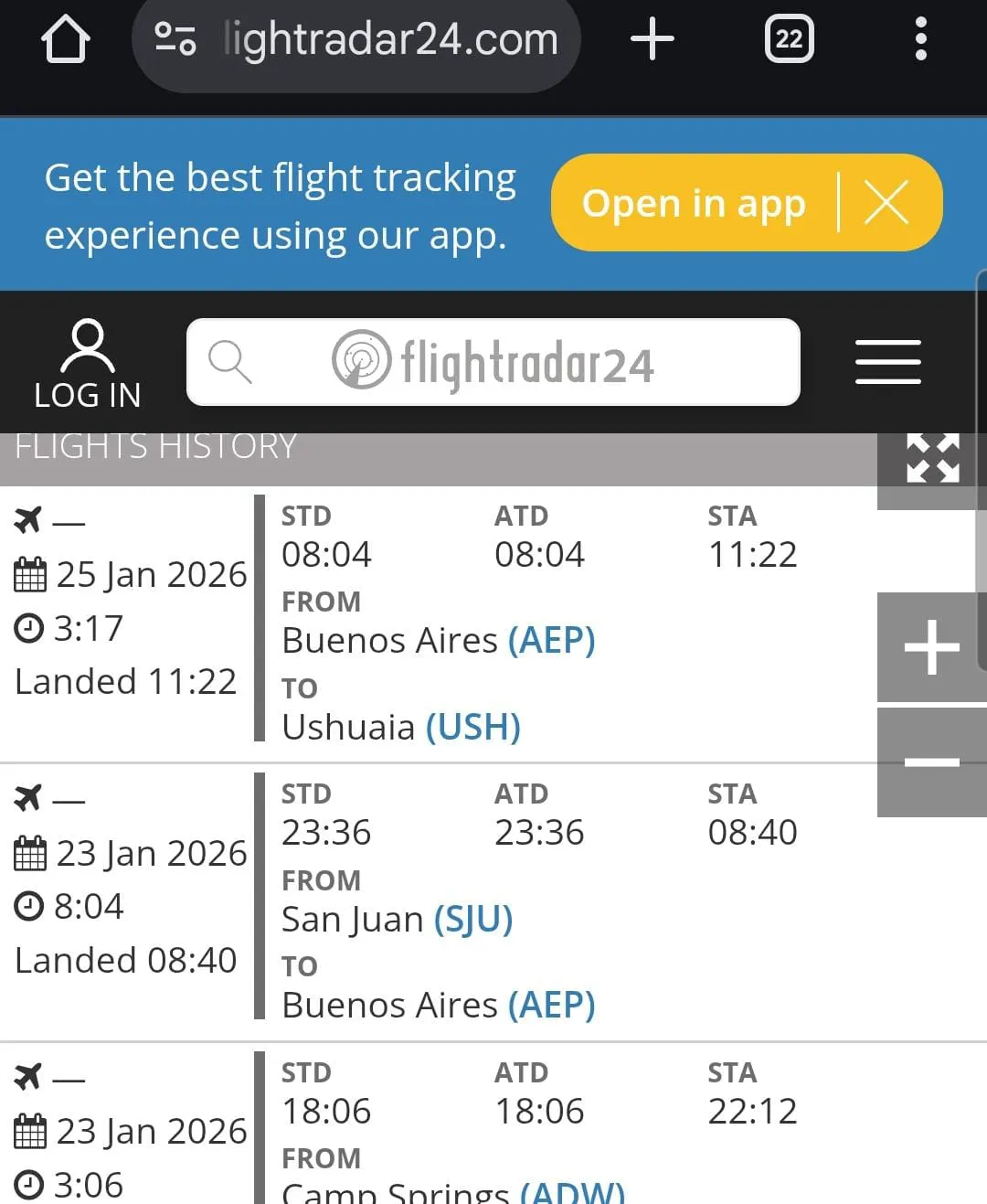The image size is (987, 1204).
Task: Tap the Open in app button
Action: click(x=694, y=203)
